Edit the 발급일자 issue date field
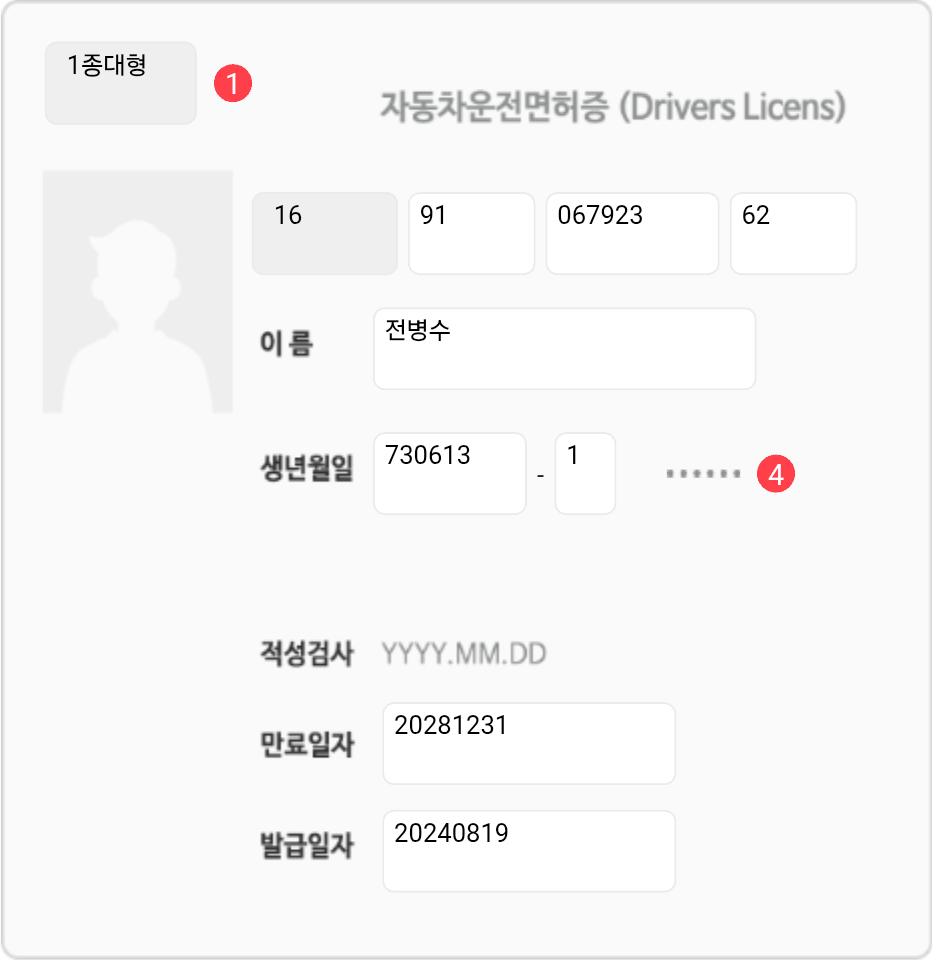Screen dimensions: 934x960 [528, 850]
